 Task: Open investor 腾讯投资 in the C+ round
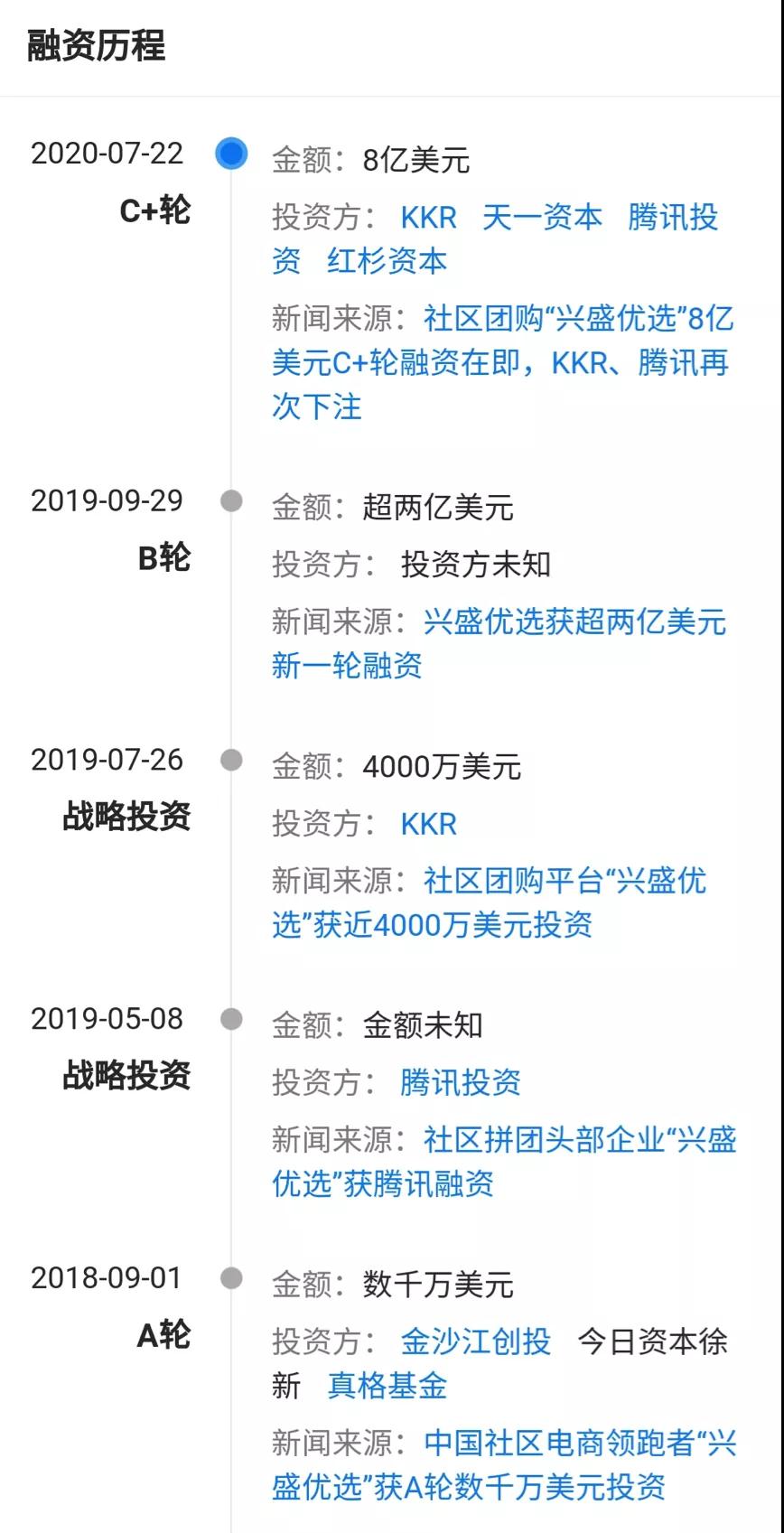(495, 239)
